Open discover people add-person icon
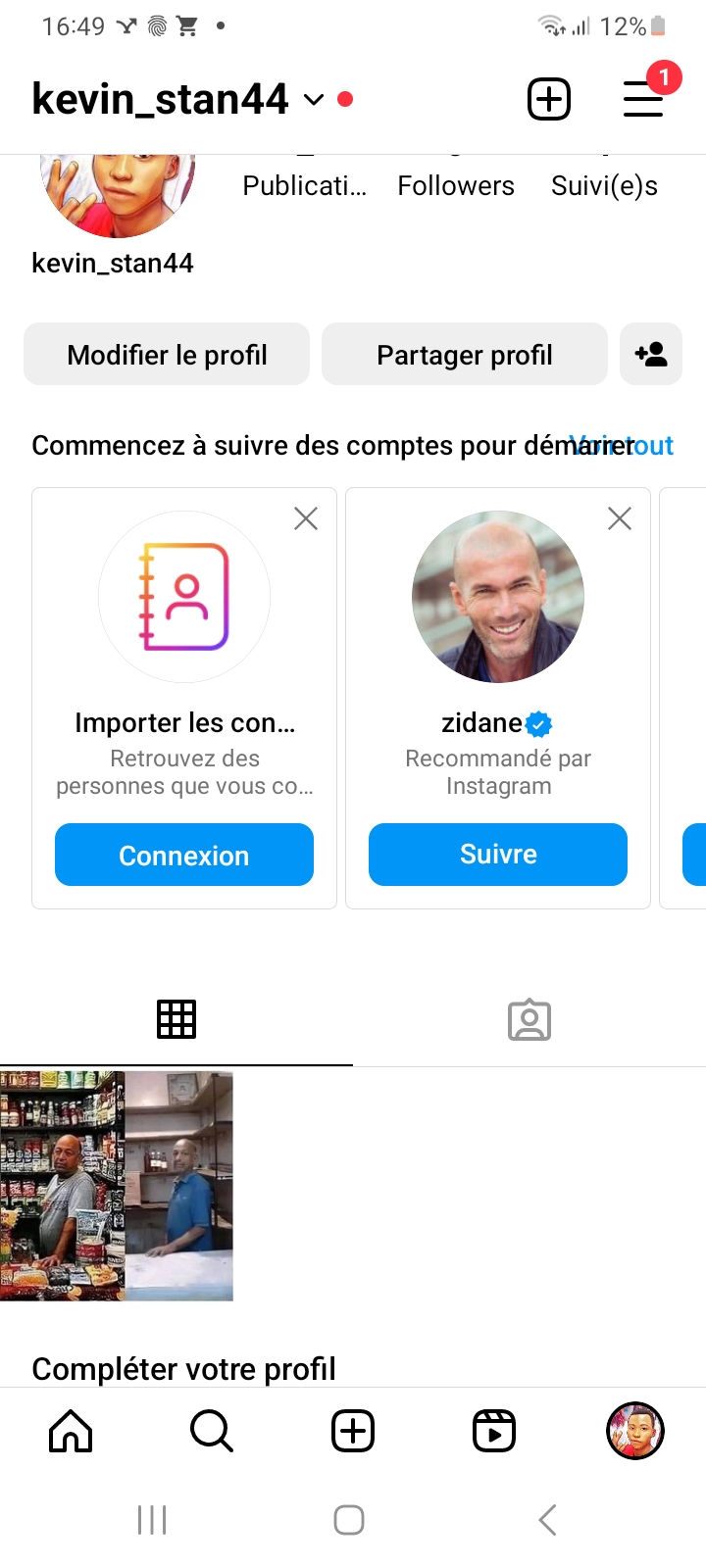Image resolution: width=706 pixels, height=1568 pixels. tap(651, 355)
